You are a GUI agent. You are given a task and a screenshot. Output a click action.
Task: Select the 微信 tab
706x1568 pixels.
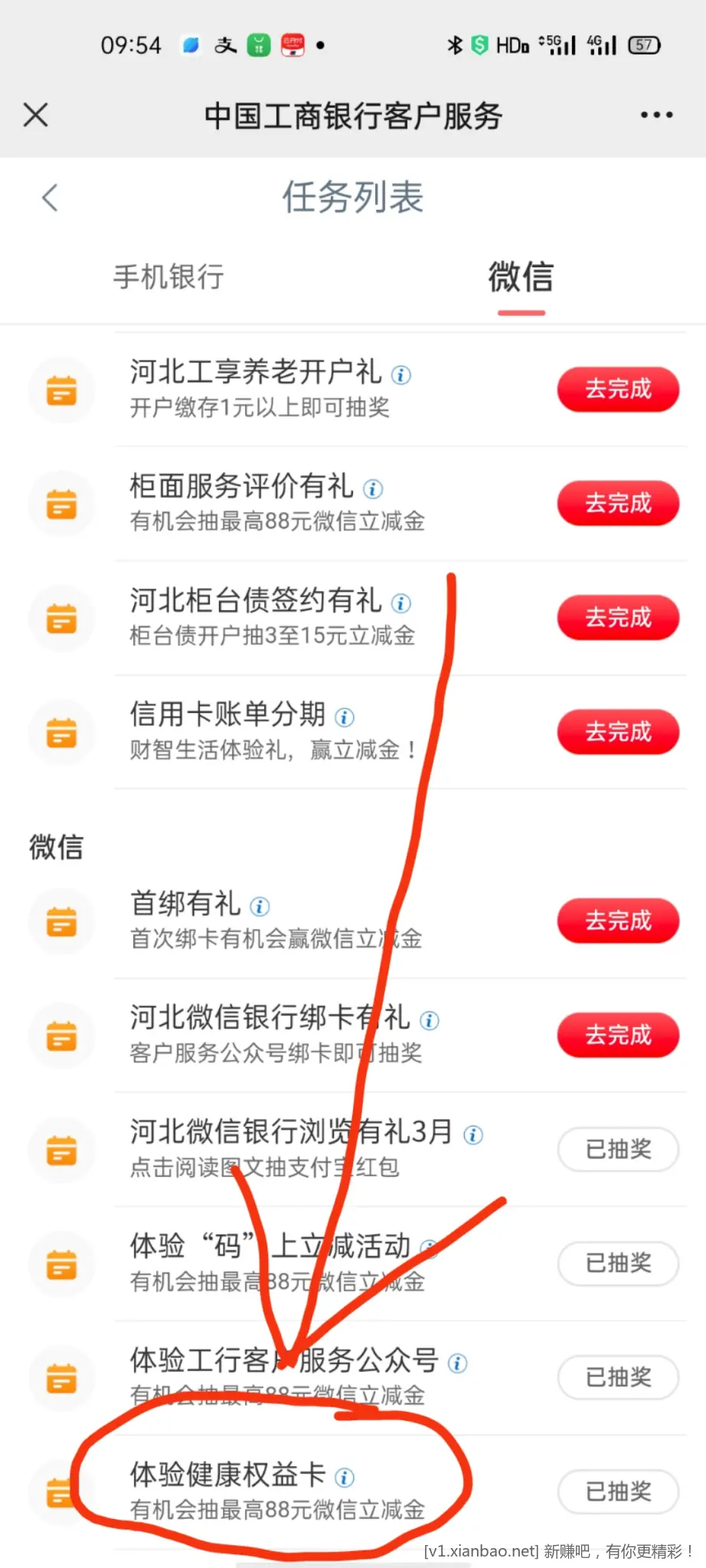(521, 277)
